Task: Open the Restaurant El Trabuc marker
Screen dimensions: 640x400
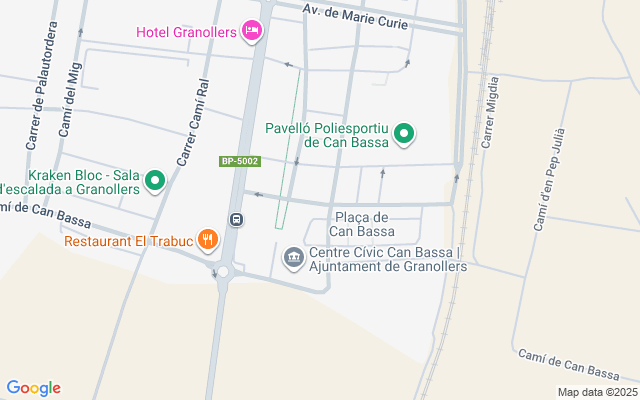Action: click(208, 240)
